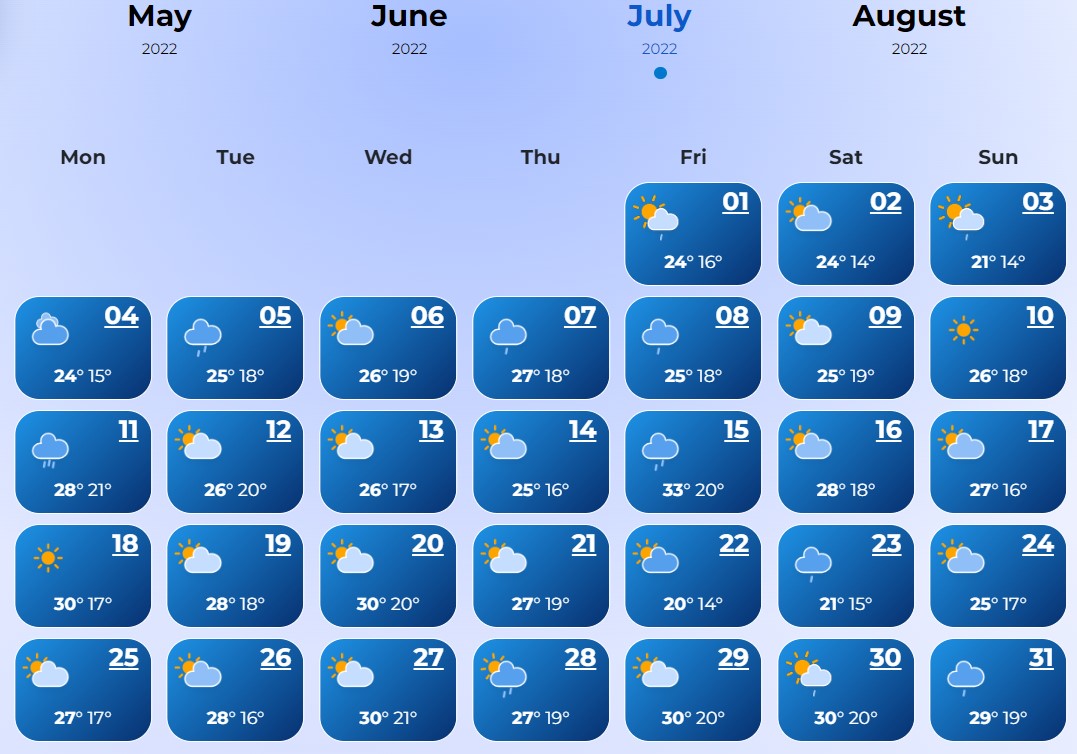The width and height of the screenshot is (1077, 754).
Task: Open the card for July 22
Action: click(693, 576)
